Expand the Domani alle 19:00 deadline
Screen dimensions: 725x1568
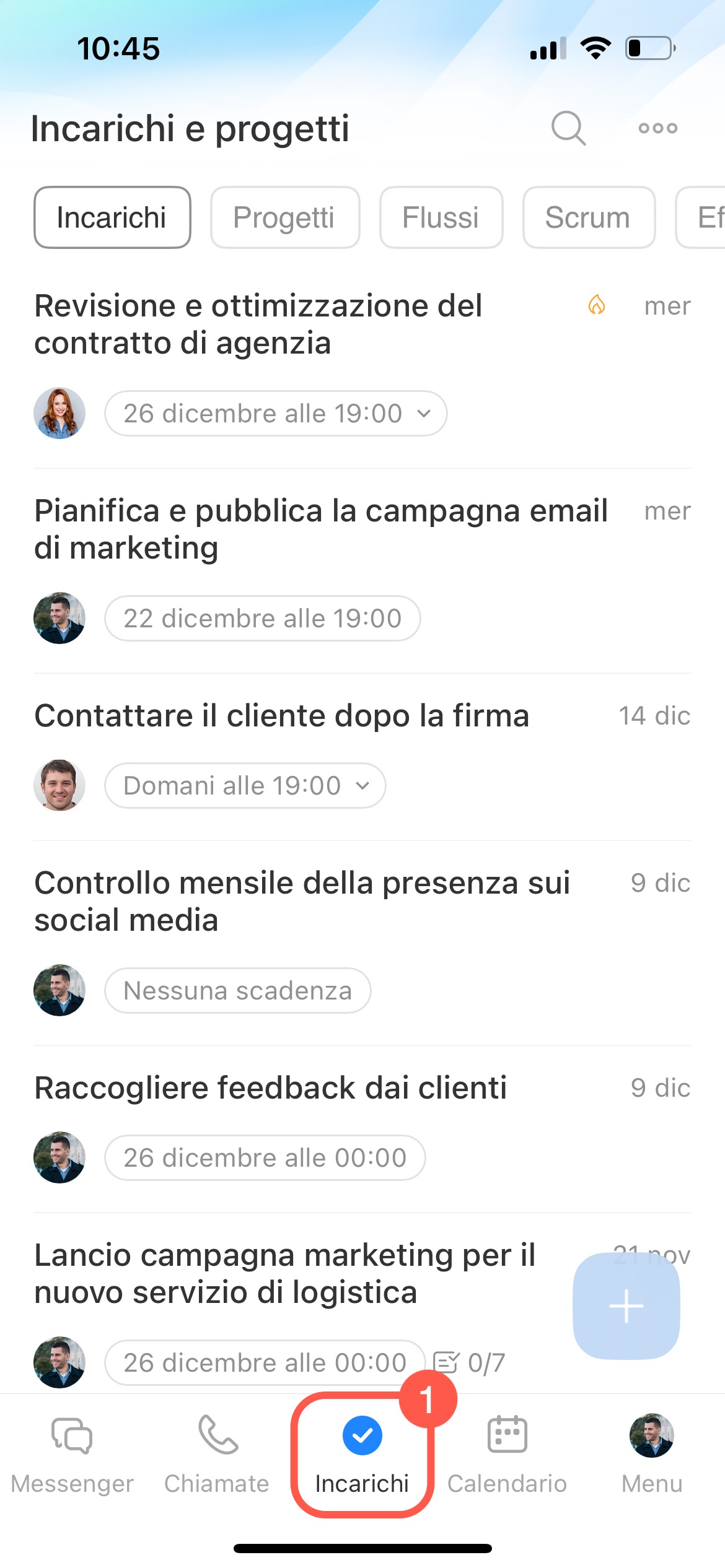[x=245, y=785]
